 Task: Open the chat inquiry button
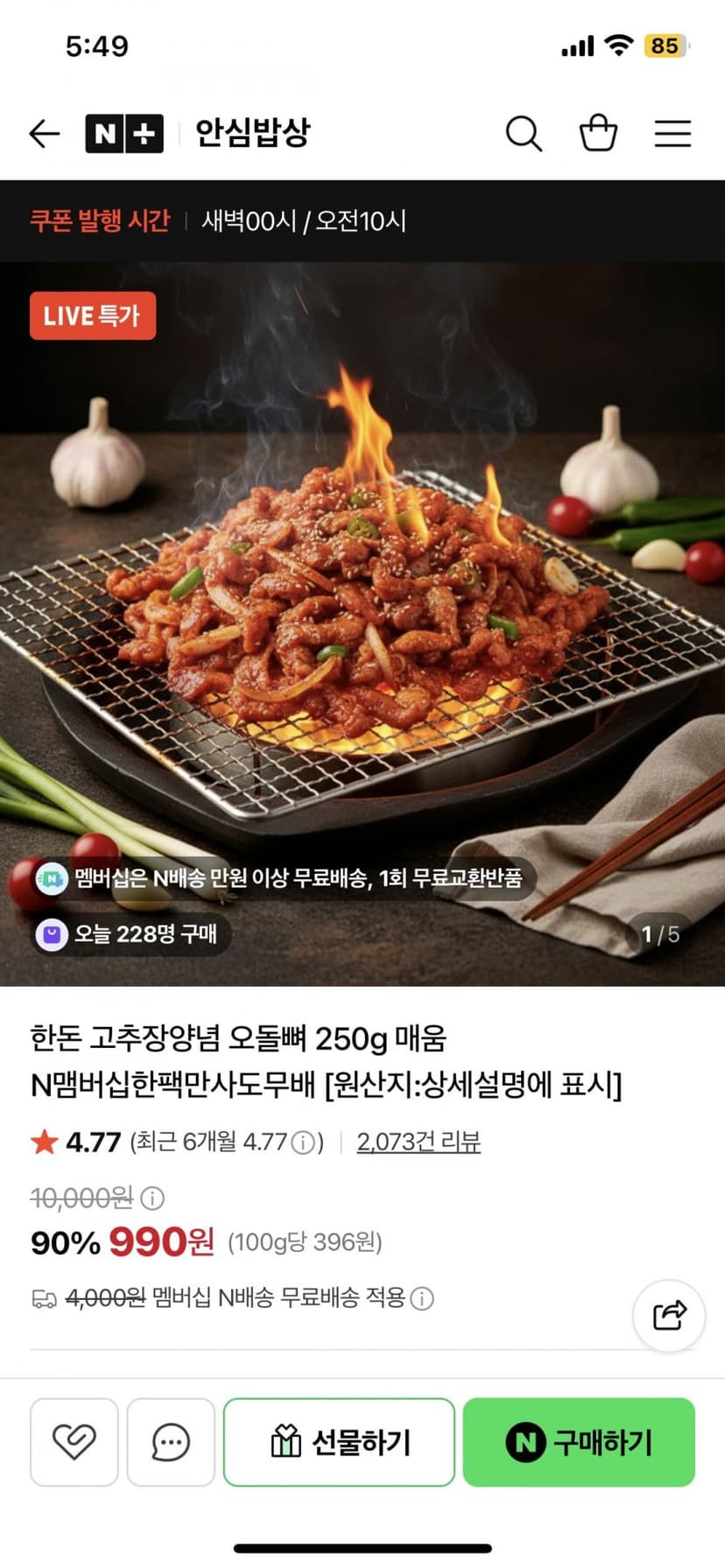click(x=171, y=1442)
